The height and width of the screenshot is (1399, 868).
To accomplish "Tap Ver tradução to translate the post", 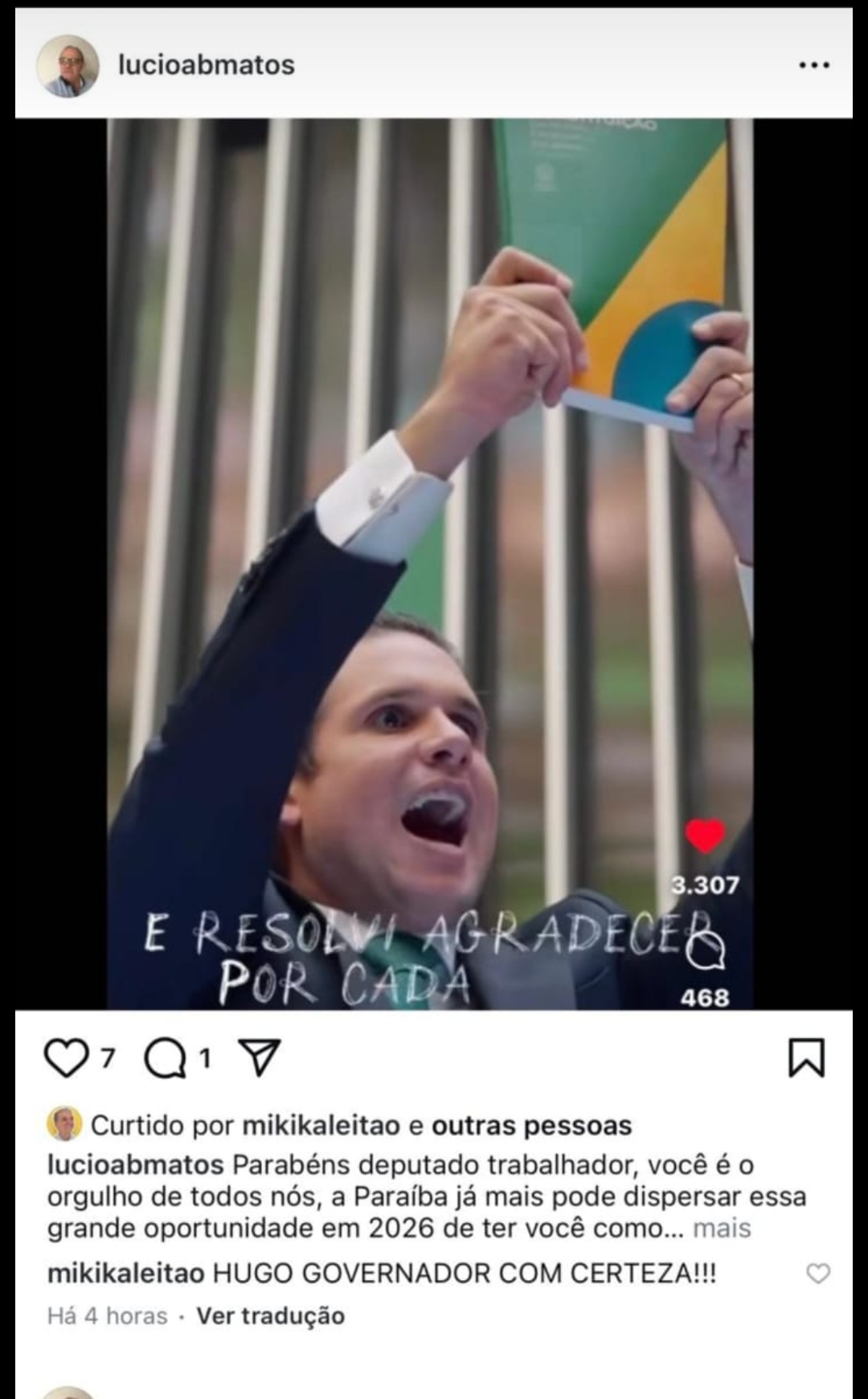I will pos(270,1316).
